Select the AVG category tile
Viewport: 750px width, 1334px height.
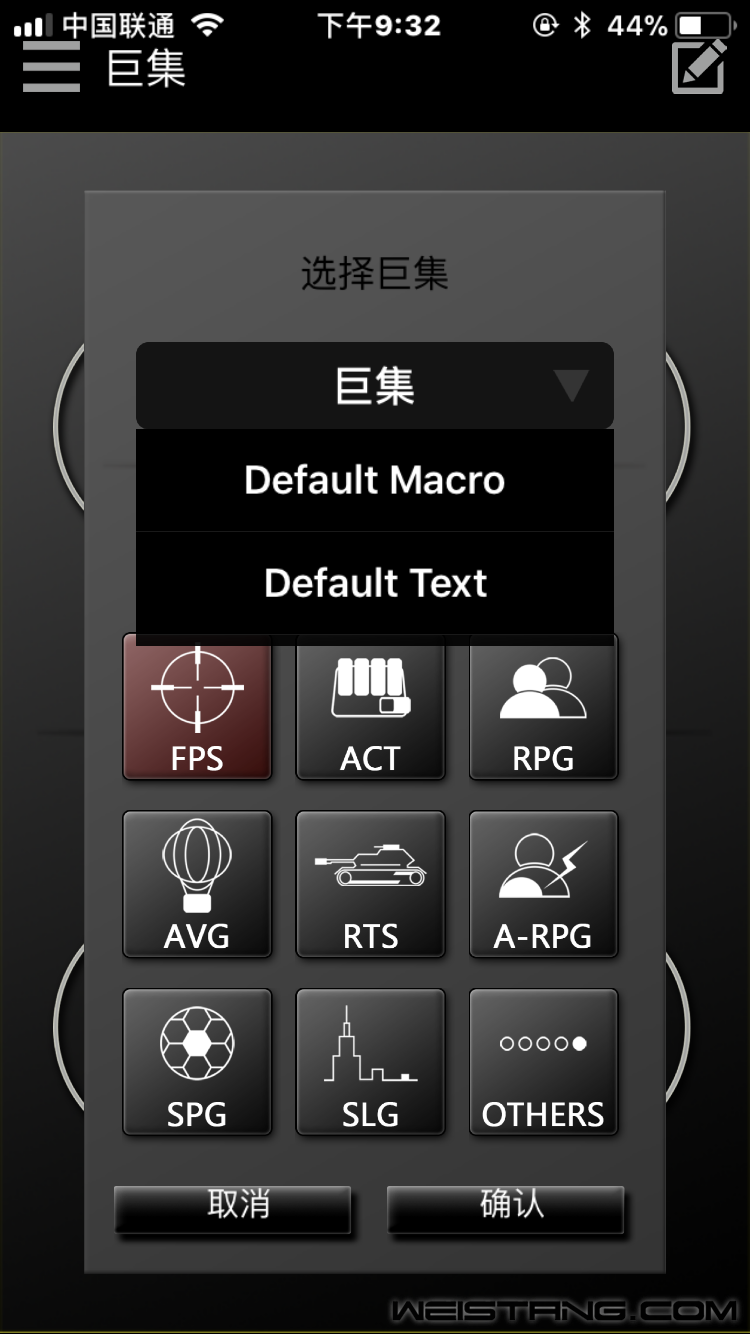pos(197,884)
